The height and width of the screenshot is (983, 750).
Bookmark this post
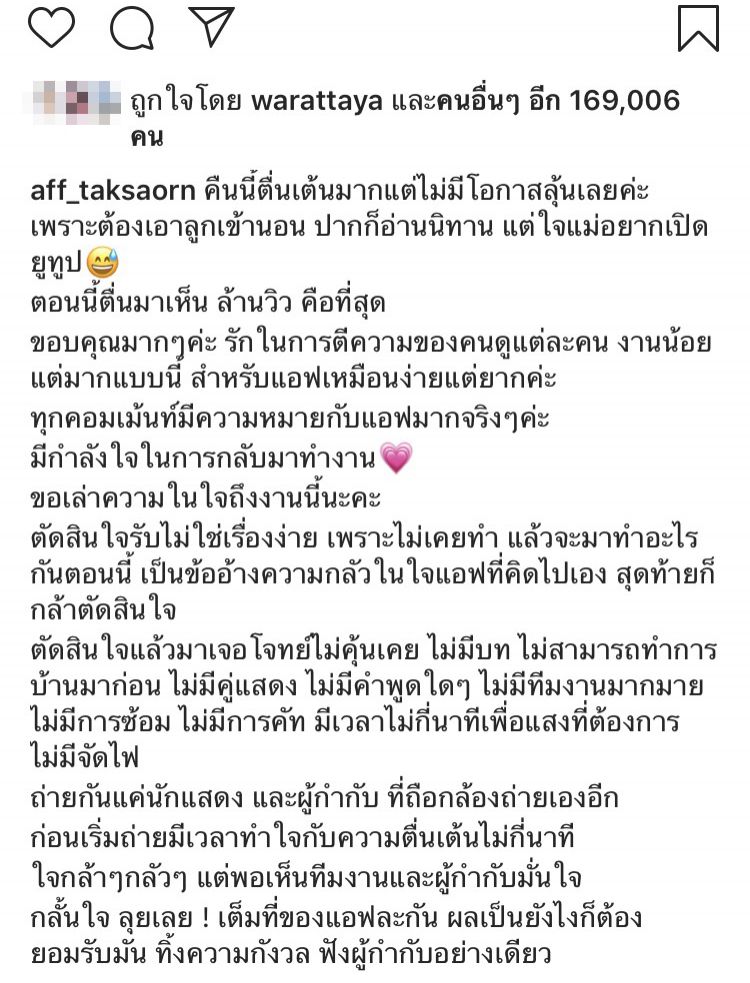pyautogui.click(x=698, y=27)
